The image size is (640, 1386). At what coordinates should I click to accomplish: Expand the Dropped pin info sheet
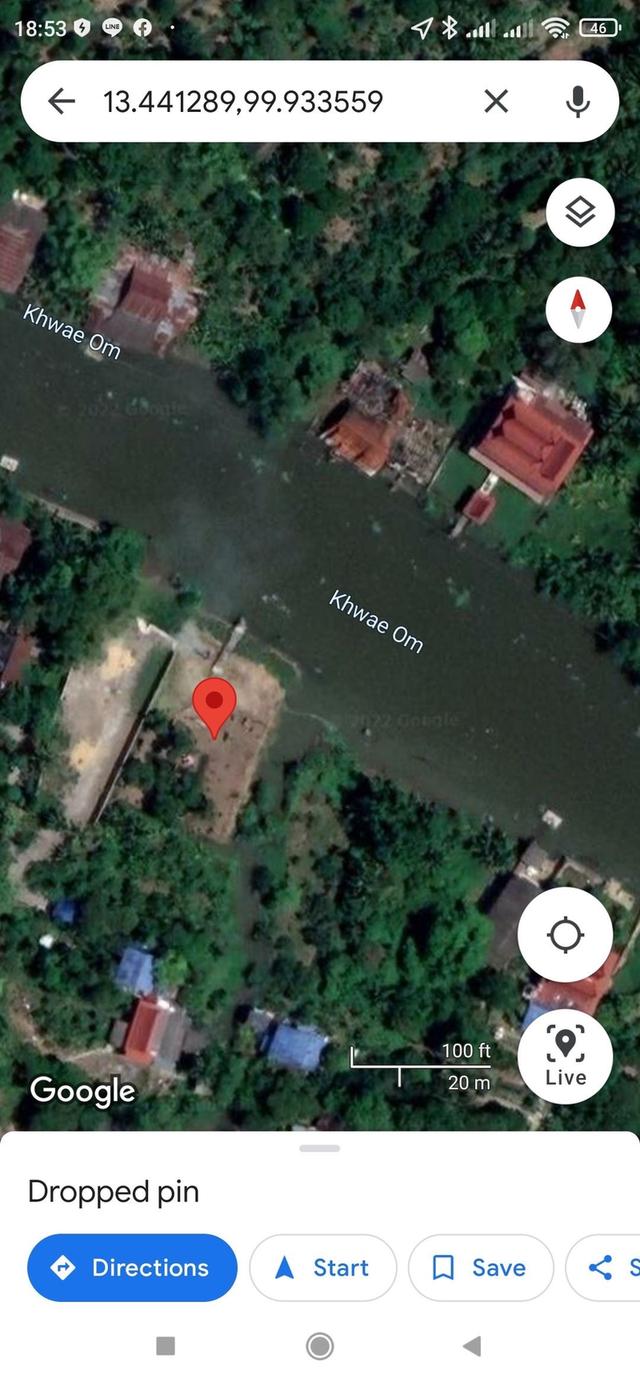pos(320,1150)
